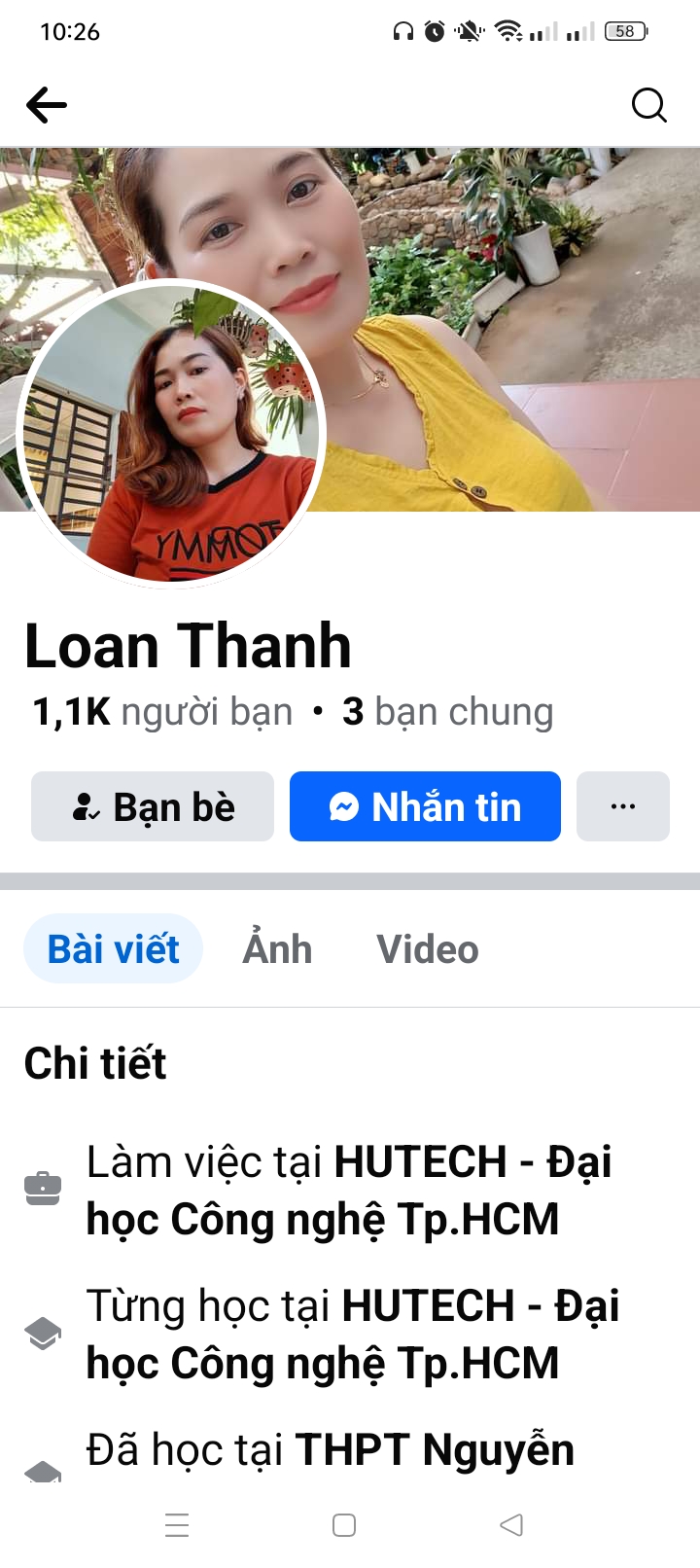700x1568 pixels.
Task: Open the 1,1K người bạn friends list
Action: [162, 712]
